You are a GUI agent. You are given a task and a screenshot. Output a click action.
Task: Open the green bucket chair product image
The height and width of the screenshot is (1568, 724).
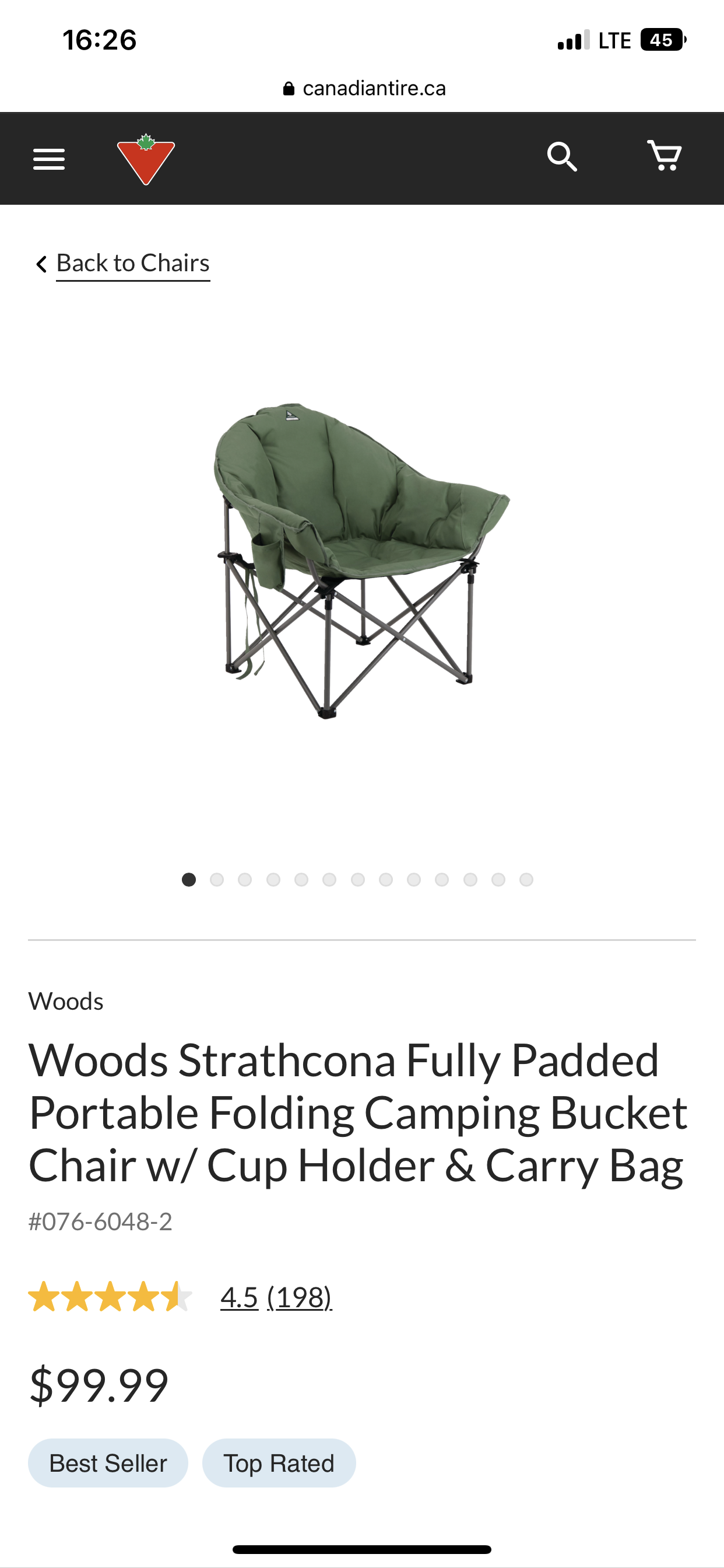[361, 560]
